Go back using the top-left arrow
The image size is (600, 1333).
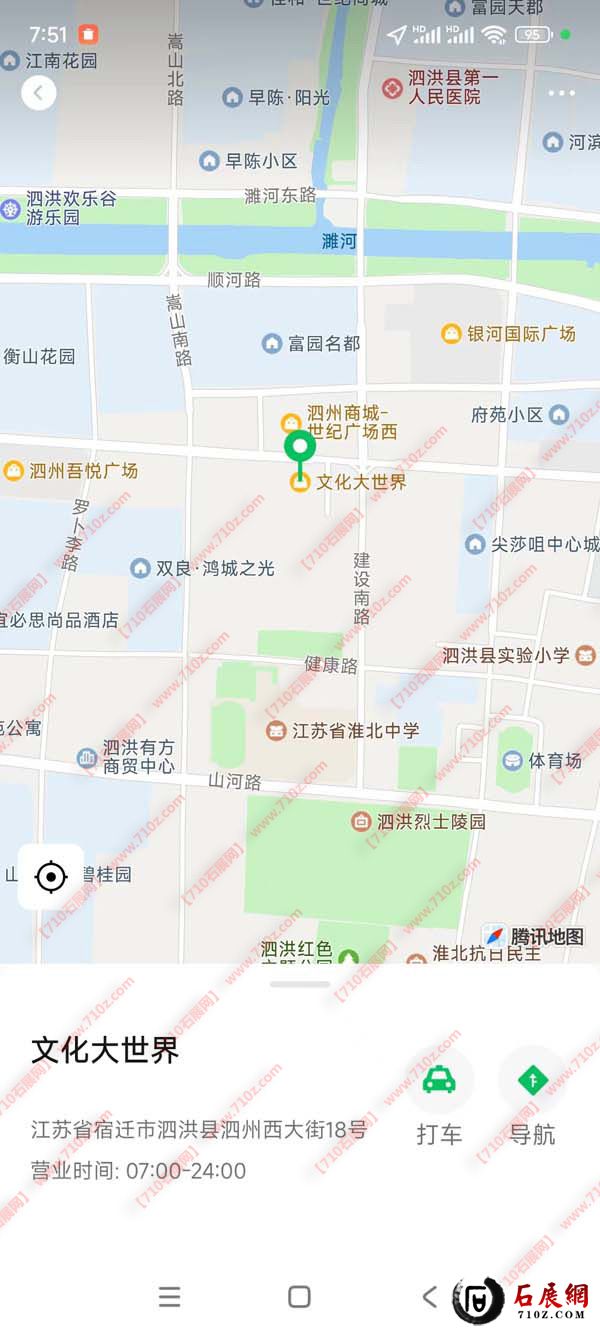point(38,93)
